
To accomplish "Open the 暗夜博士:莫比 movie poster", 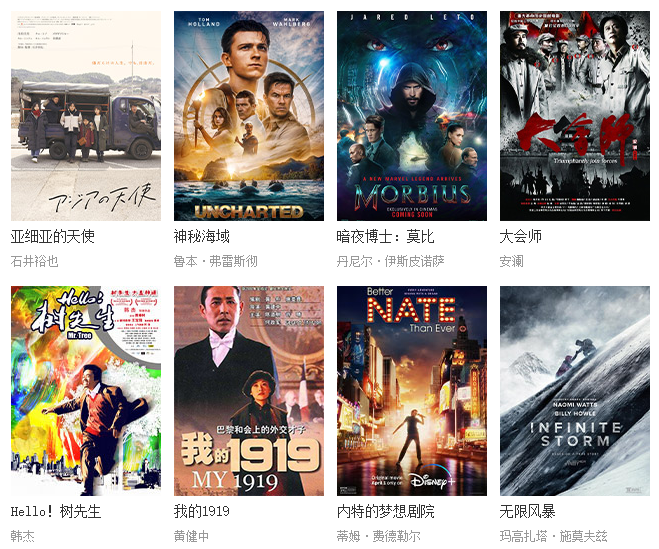I will click(411, 115).
